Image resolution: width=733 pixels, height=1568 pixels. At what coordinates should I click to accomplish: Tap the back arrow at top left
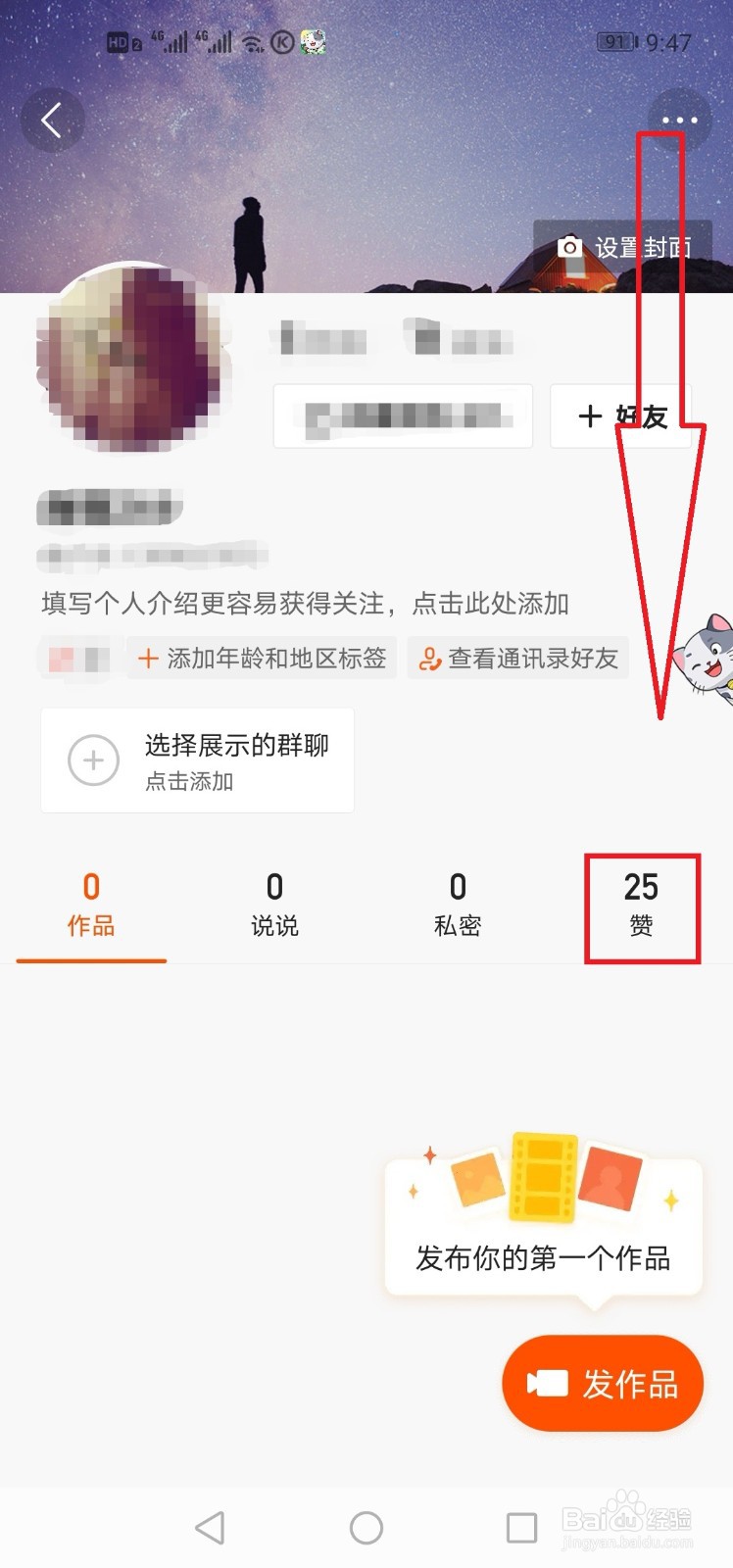[52, 119]
